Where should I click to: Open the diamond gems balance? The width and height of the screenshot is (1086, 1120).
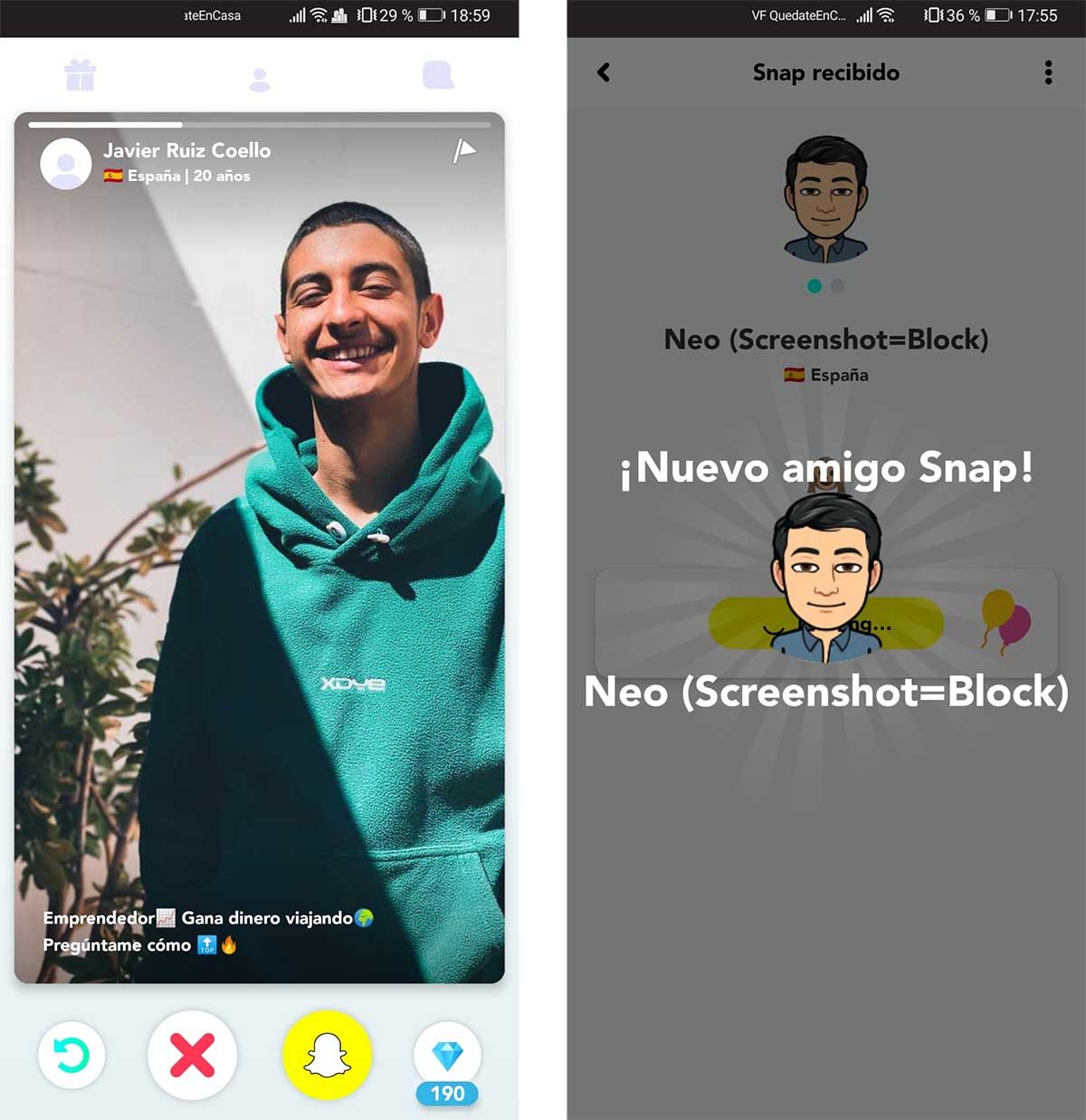coord(447,1058)
